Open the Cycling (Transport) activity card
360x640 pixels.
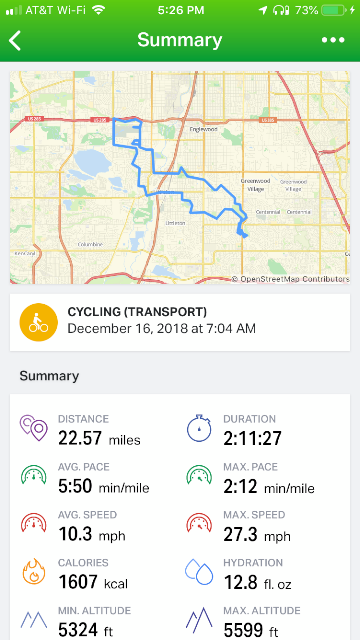(180, 322)
